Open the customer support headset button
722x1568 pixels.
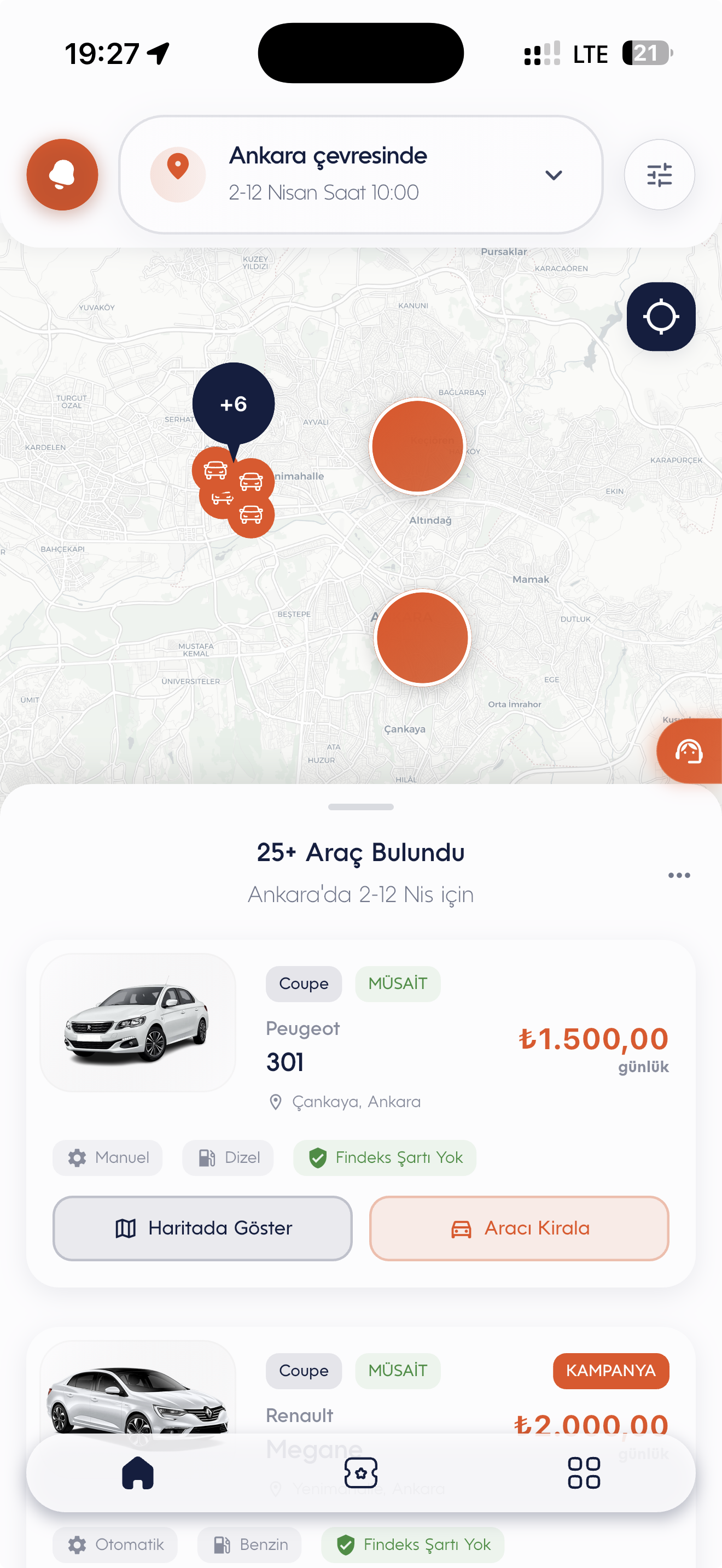[690, 751]
